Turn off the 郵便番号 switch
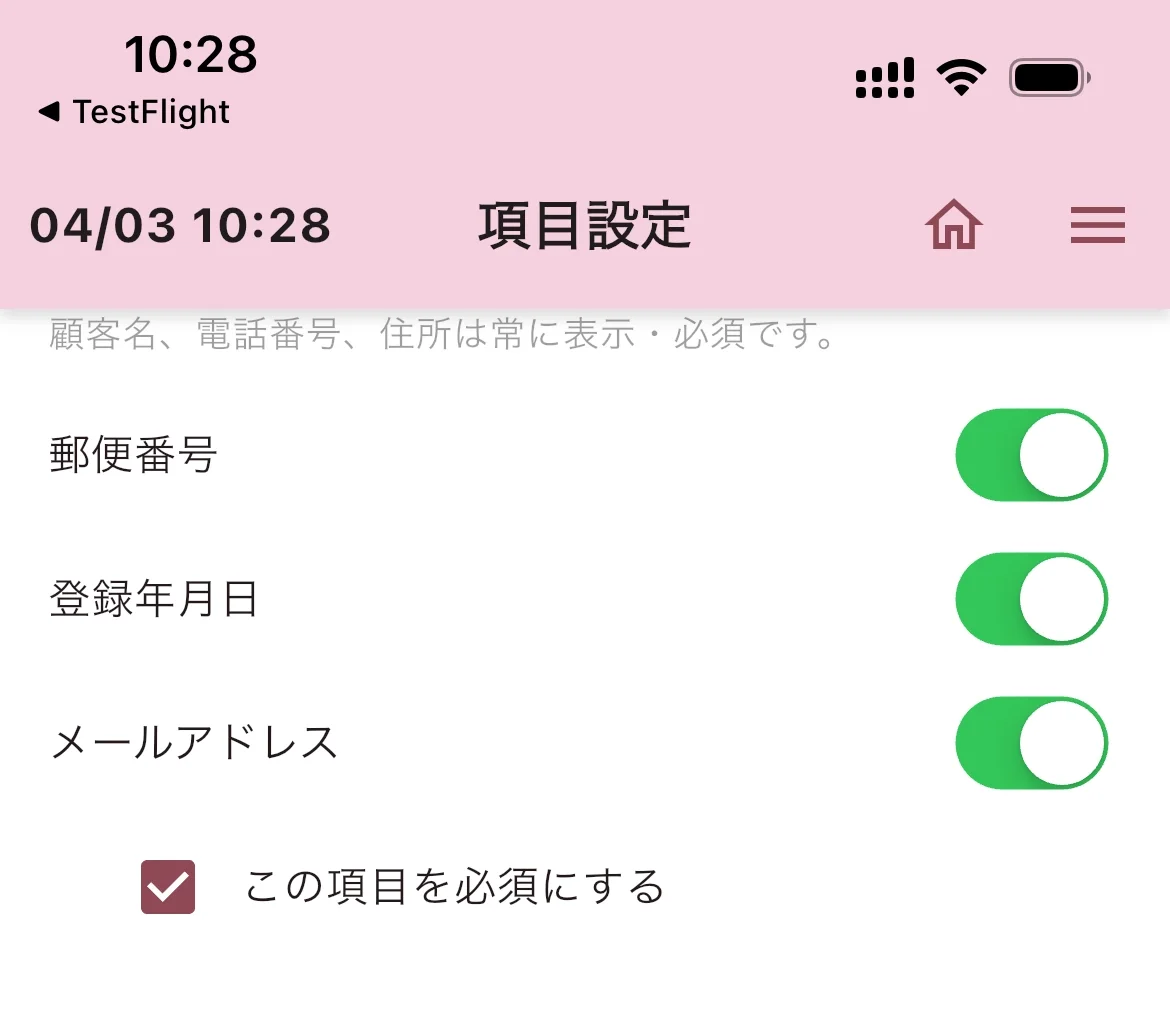The height and width of the screenshot is (1016, 1170). click(x=1031, y=455)
